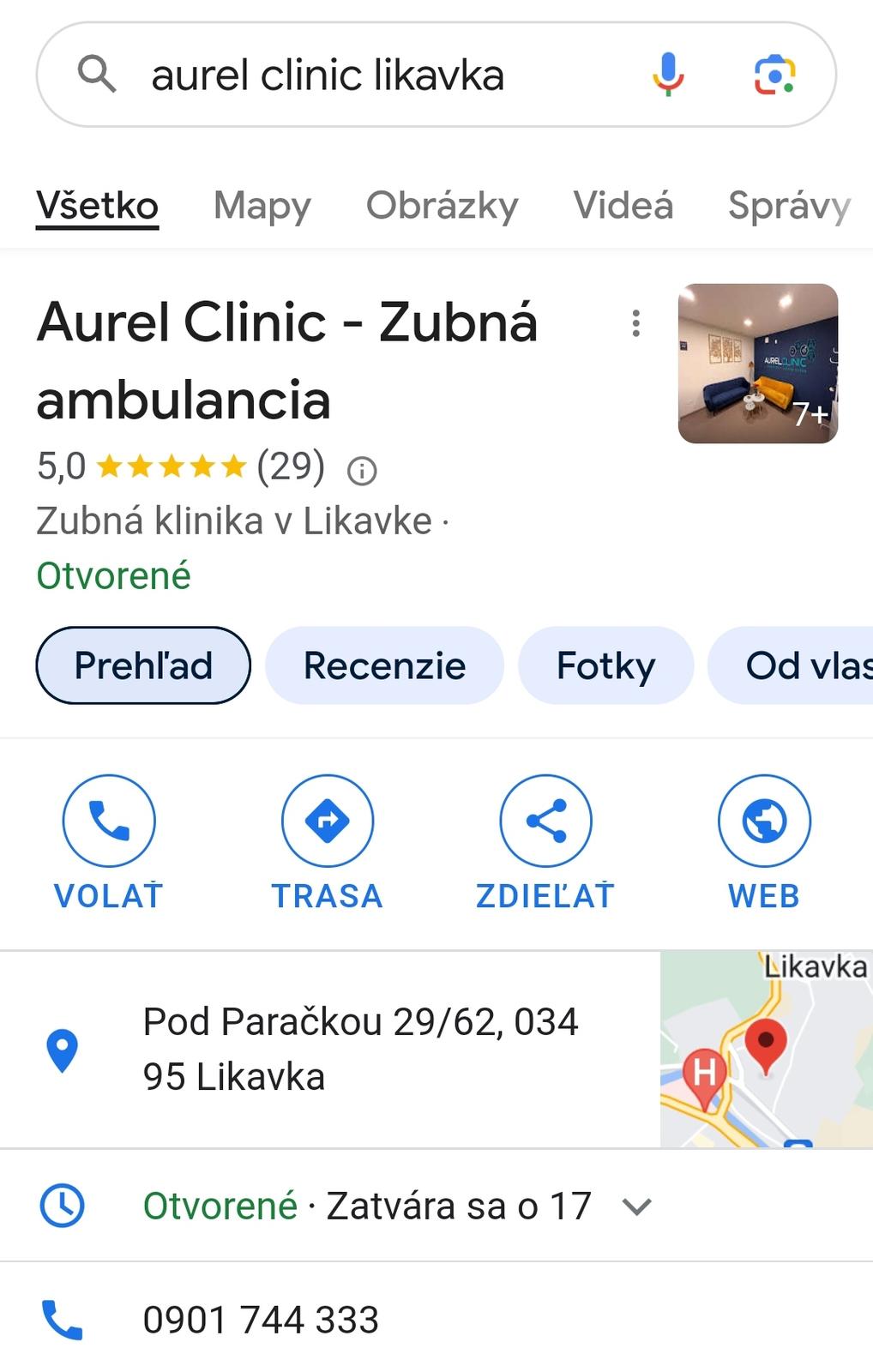The image size is (873, 1372).
Task: Open the clinic photo thumbnail with 7+
Action: tap(757, 364)
